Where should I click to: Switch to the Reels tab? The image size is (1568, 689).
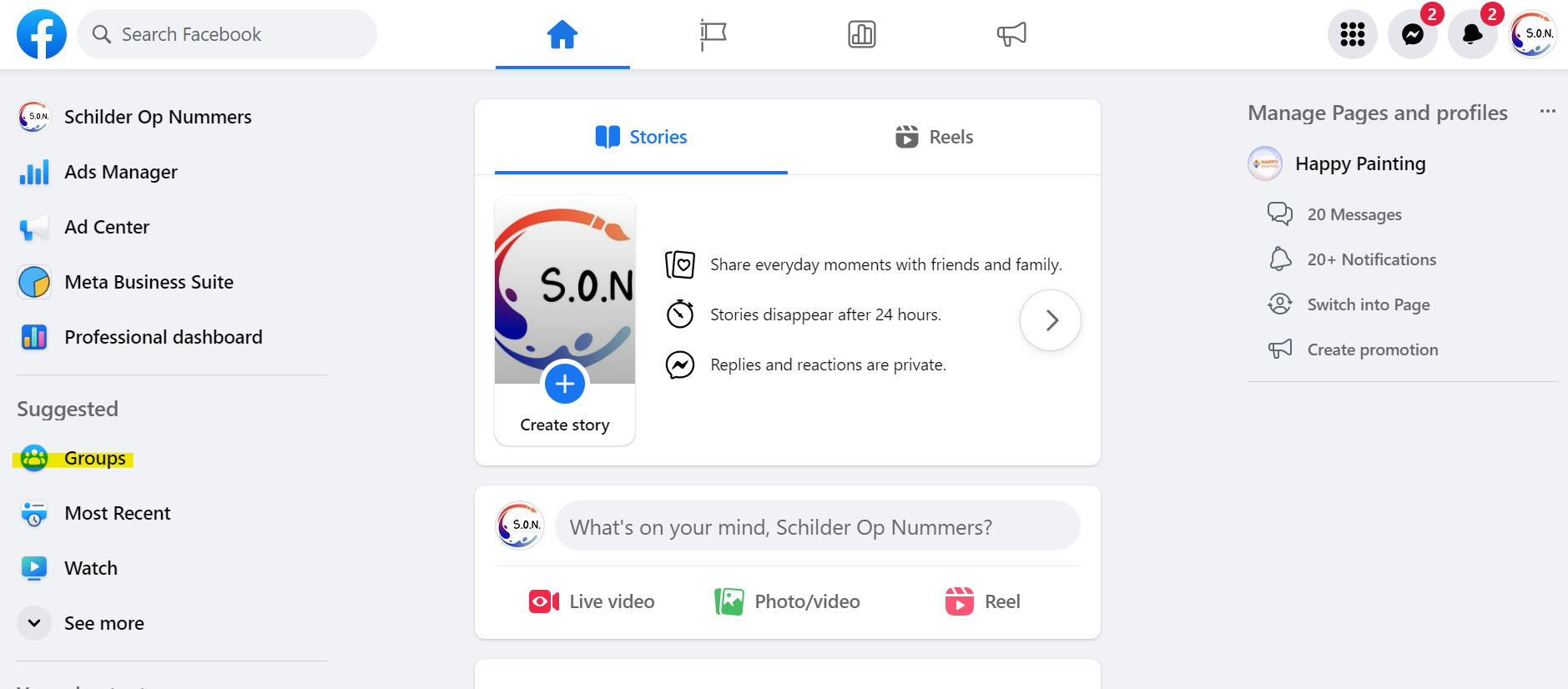(x=934, y=137)
